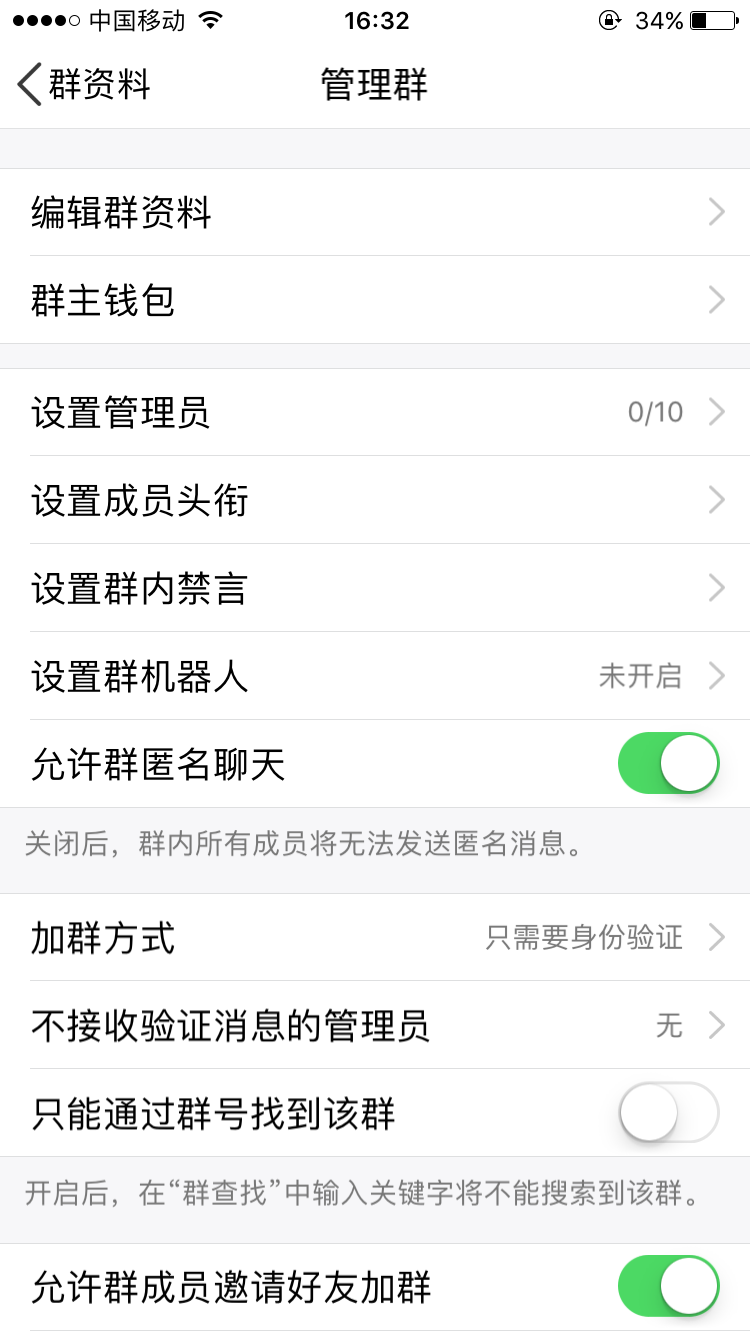Image resolution: width=750 pixels, height=1334 pixels.
Task: Open 群主钱包
Action: (375, 300)
